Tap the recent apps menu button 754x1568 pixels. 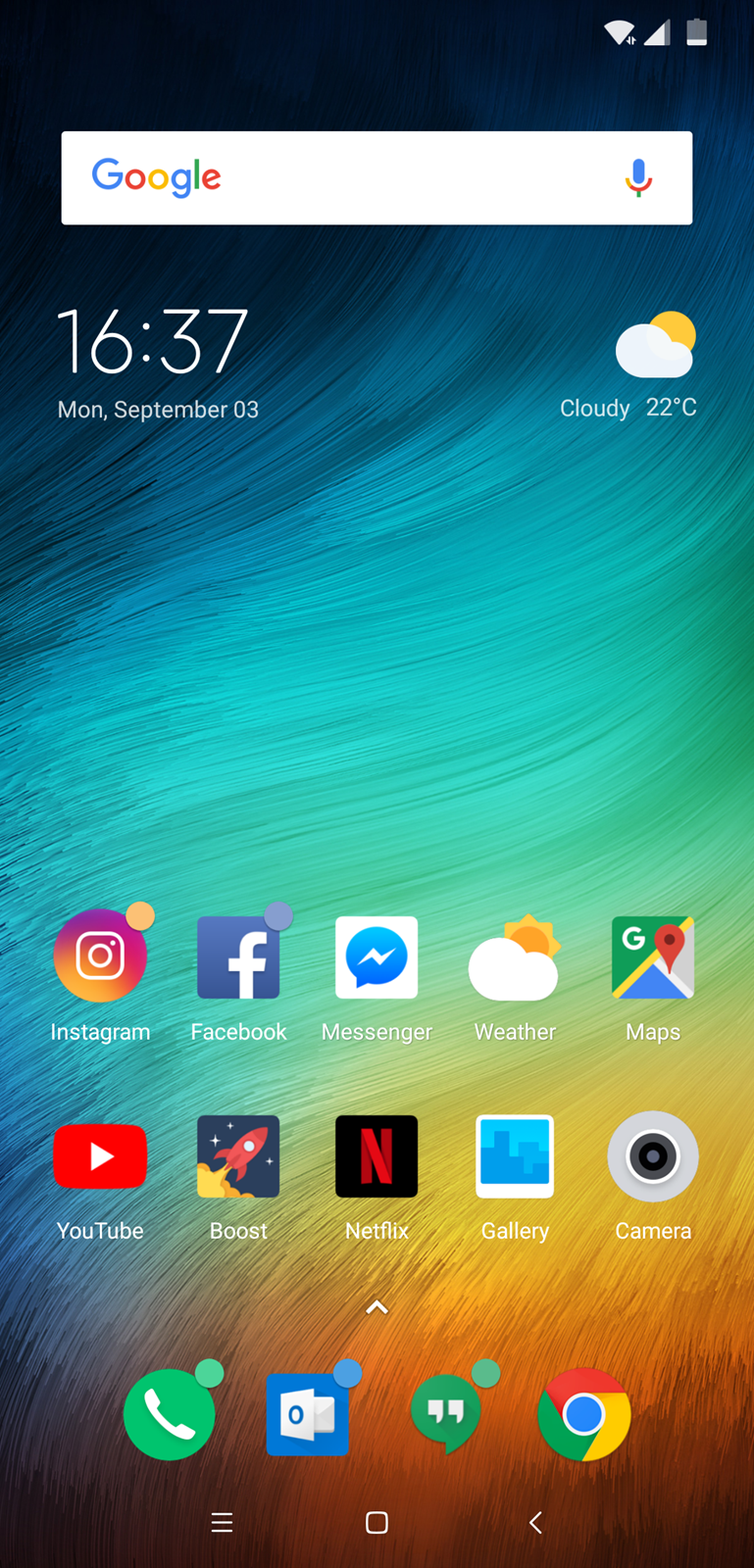(x=223, y=1522)
